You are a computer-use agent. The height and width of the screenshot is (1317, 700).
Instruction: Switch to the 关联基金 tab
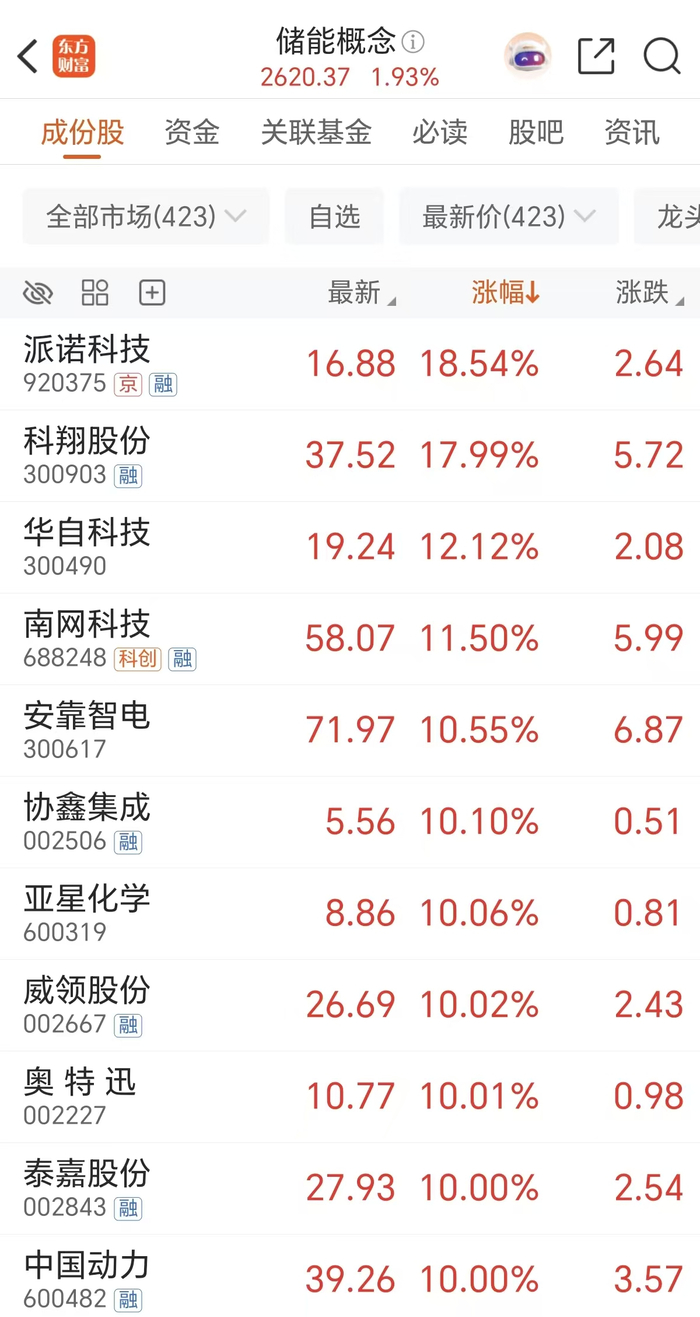click(316, 132)
